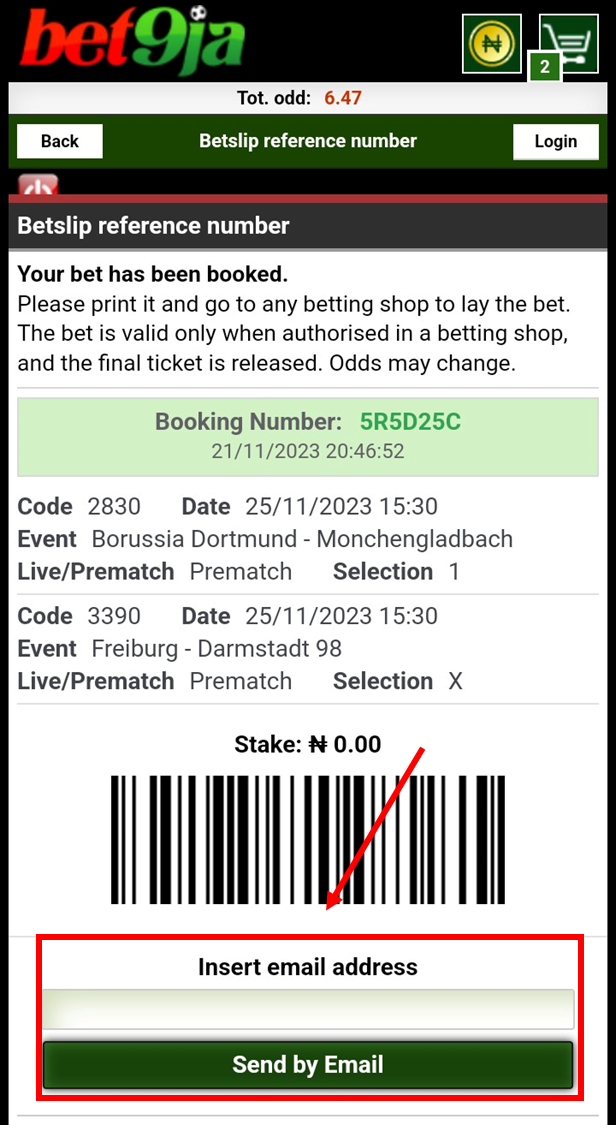The height and width of the screenshot is (1125, 616).
Task: Focus the email address field
Action: (308, 1009)
